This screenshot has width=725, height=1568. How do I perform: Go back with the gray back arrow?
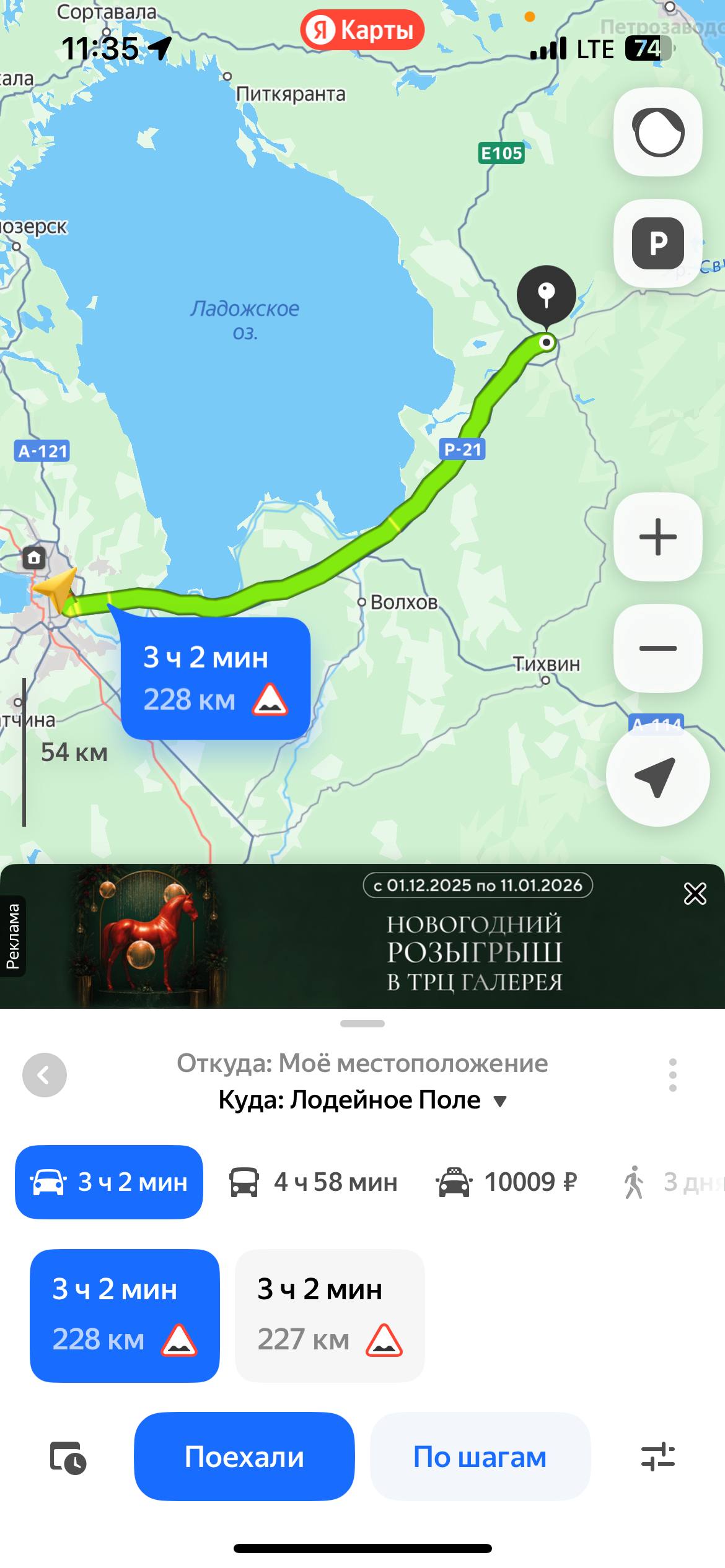click(x=45, y=1075)
